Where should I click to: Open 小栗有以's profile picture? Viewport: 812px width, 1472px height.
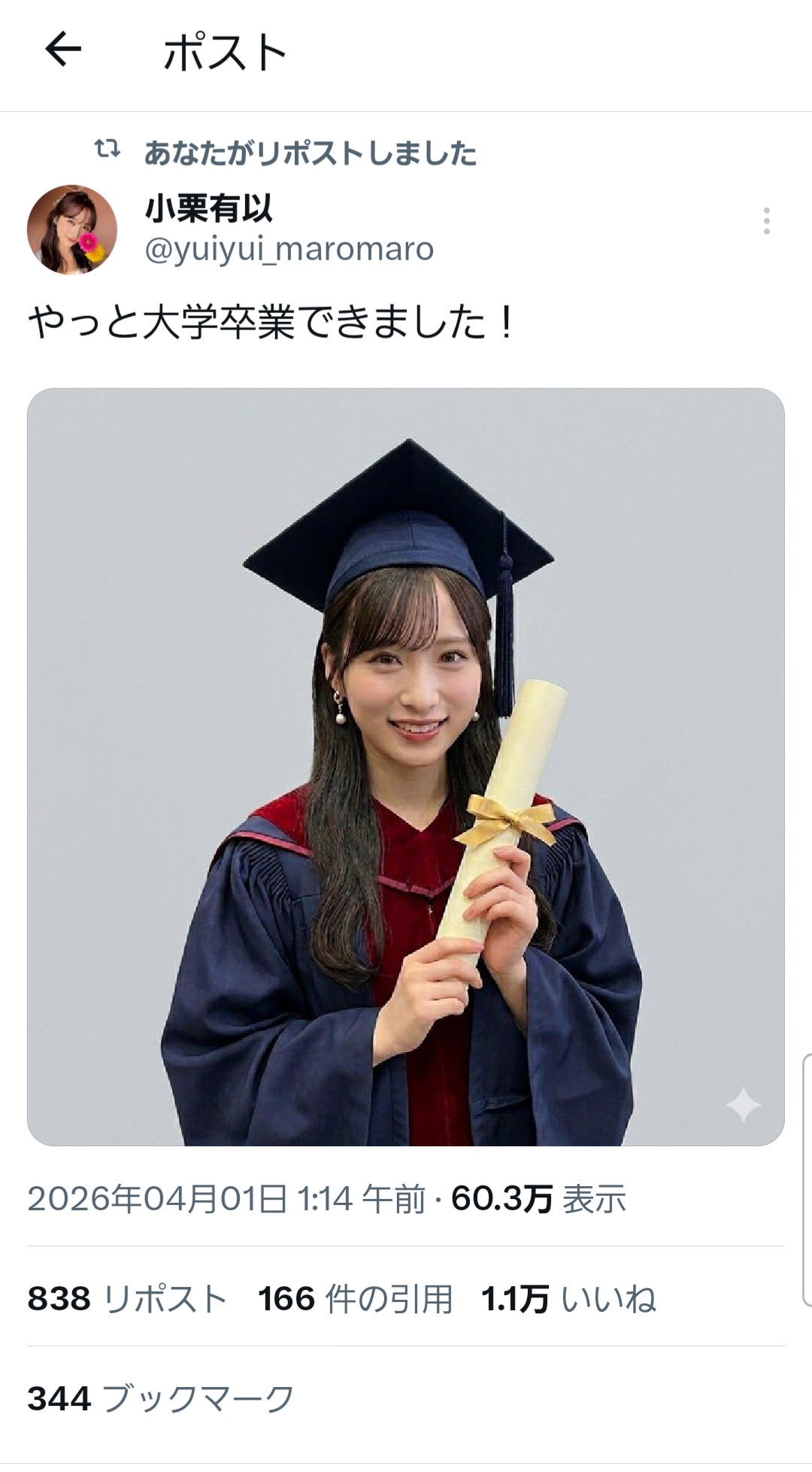tap(72, 229)
